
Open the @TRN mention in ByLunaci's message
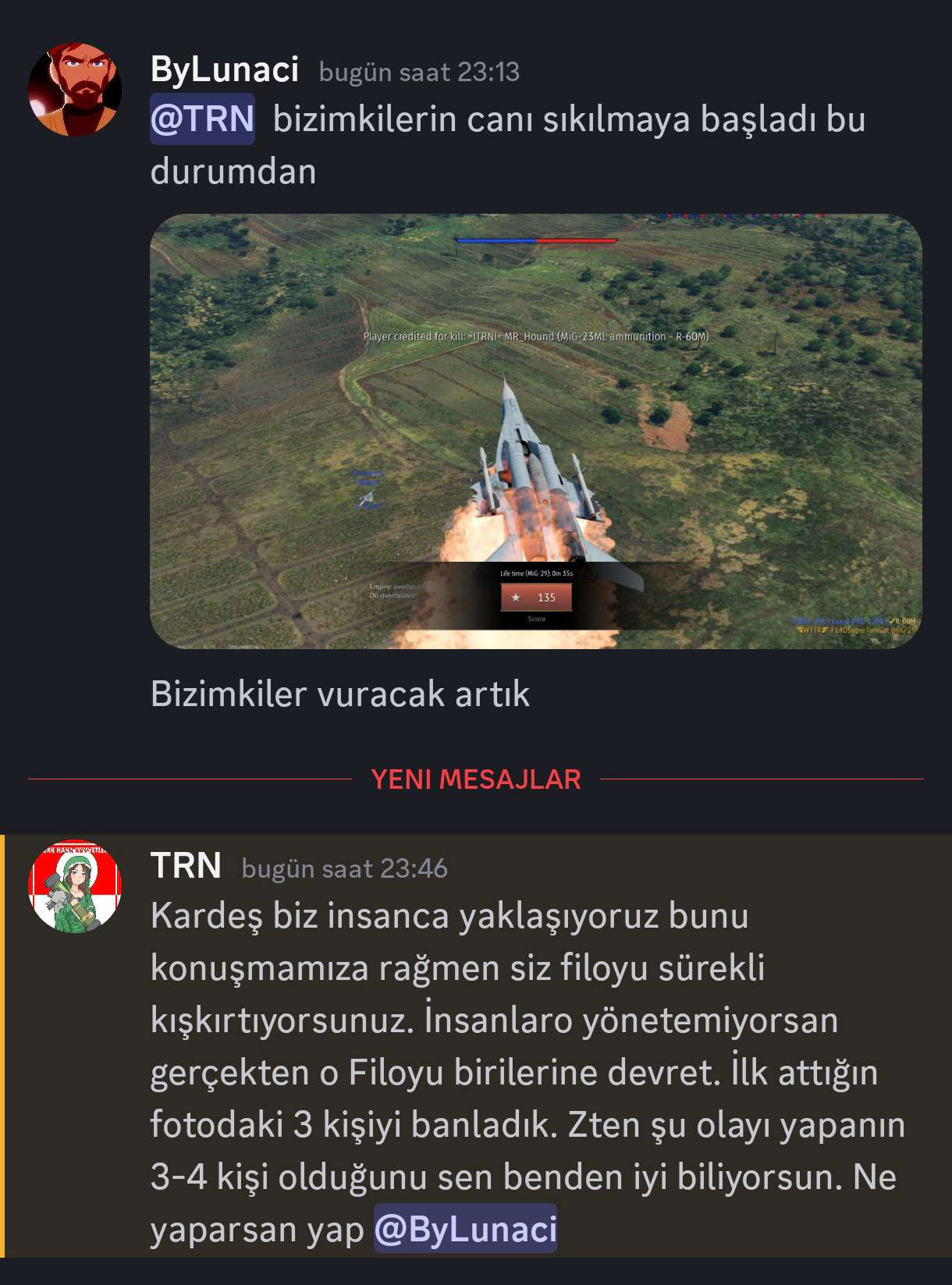[202, 119]
